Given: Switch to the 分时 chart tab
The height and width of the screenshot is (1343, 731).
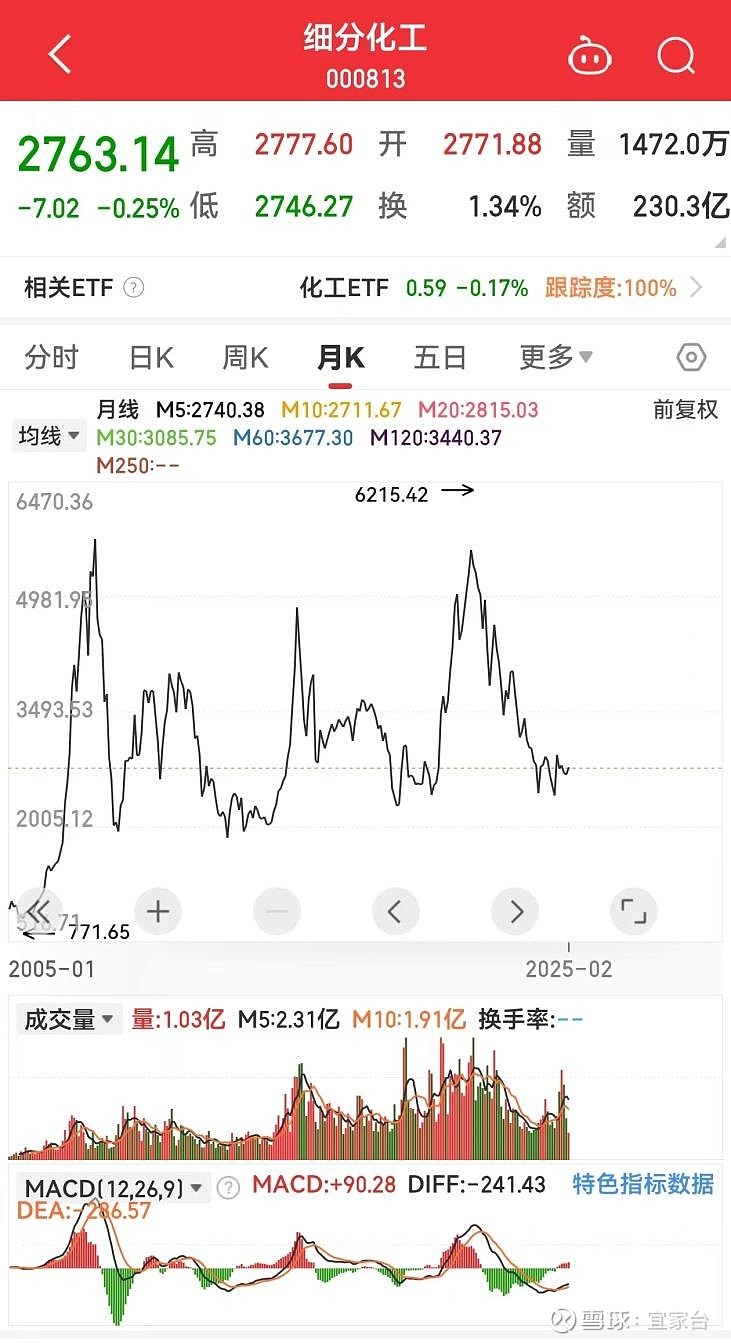Looking at the screenshot, I should click(x=51, y=357).
